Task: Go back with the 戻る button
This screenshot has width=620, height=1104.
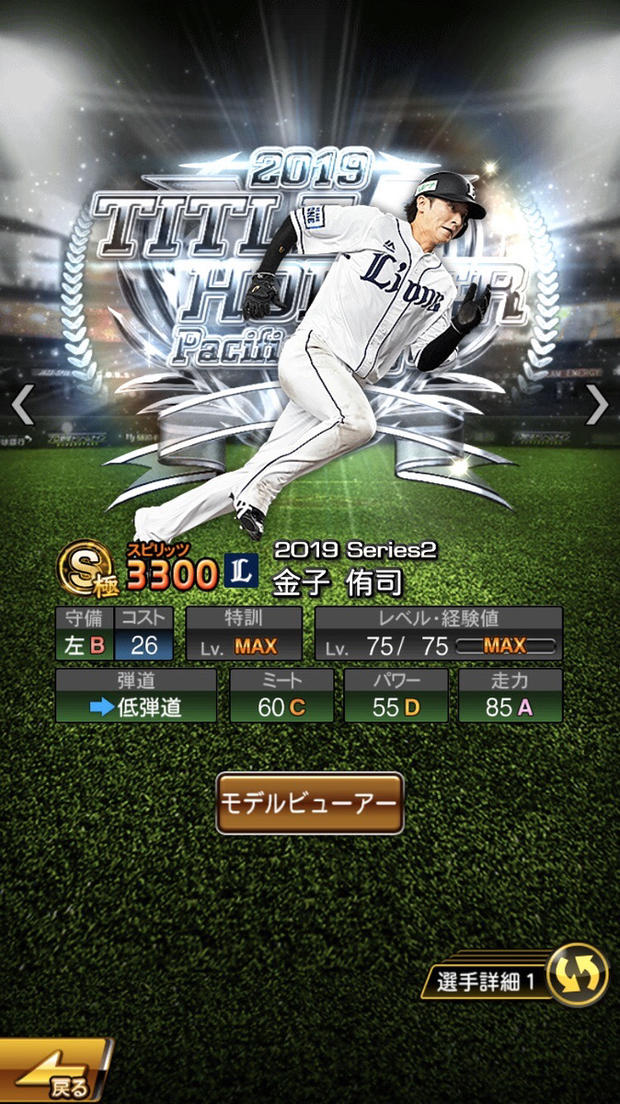Action: 55,1074
